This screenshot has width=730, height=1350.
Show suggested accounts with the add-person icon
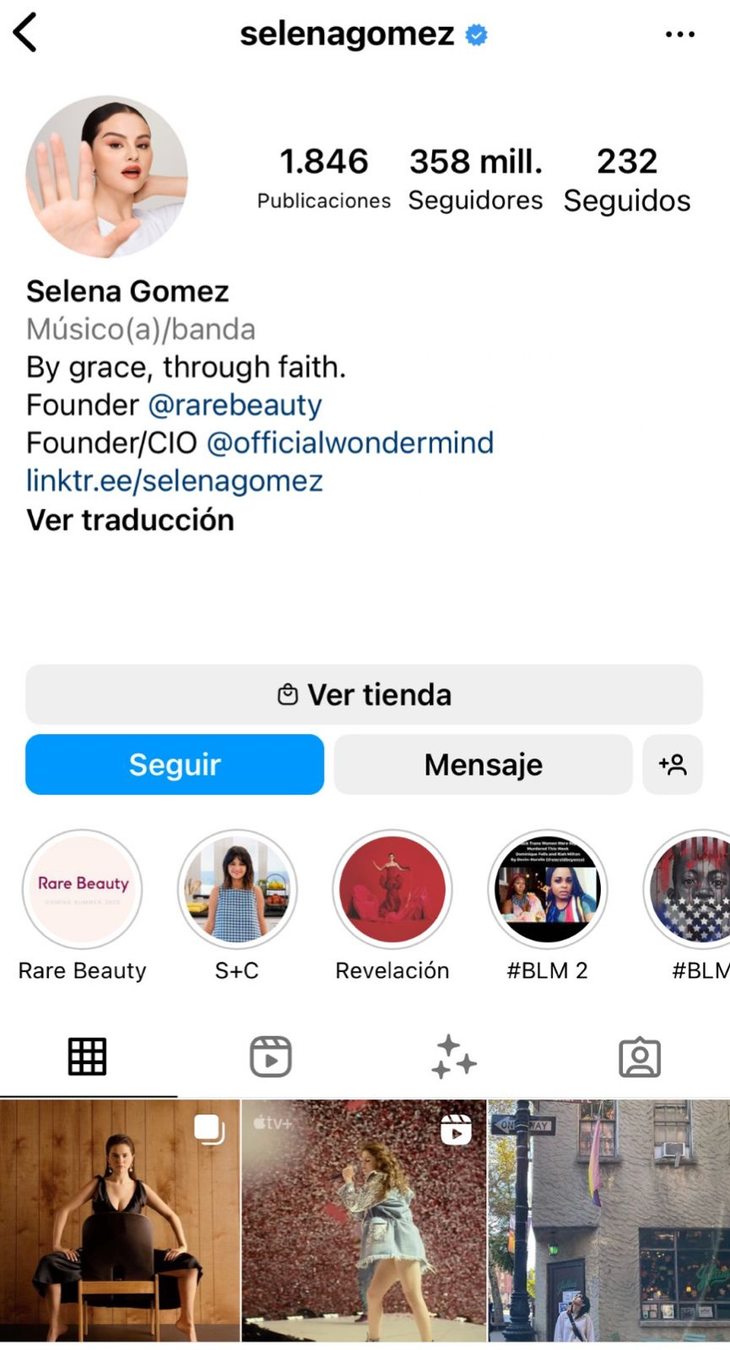673,765
